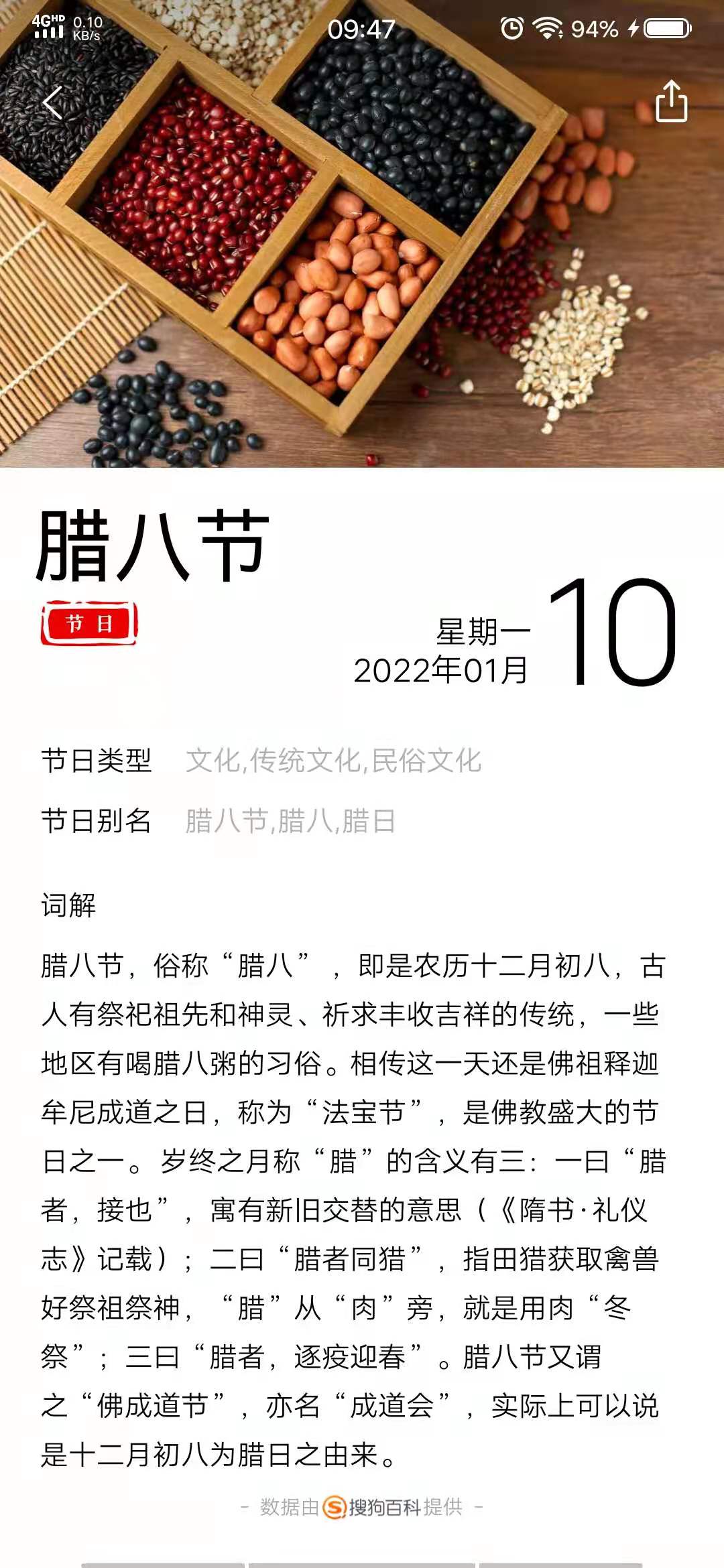This screenshot has height=1568, width=724.
Task: Go back using the top-left arrow
Action: [52, 103]
